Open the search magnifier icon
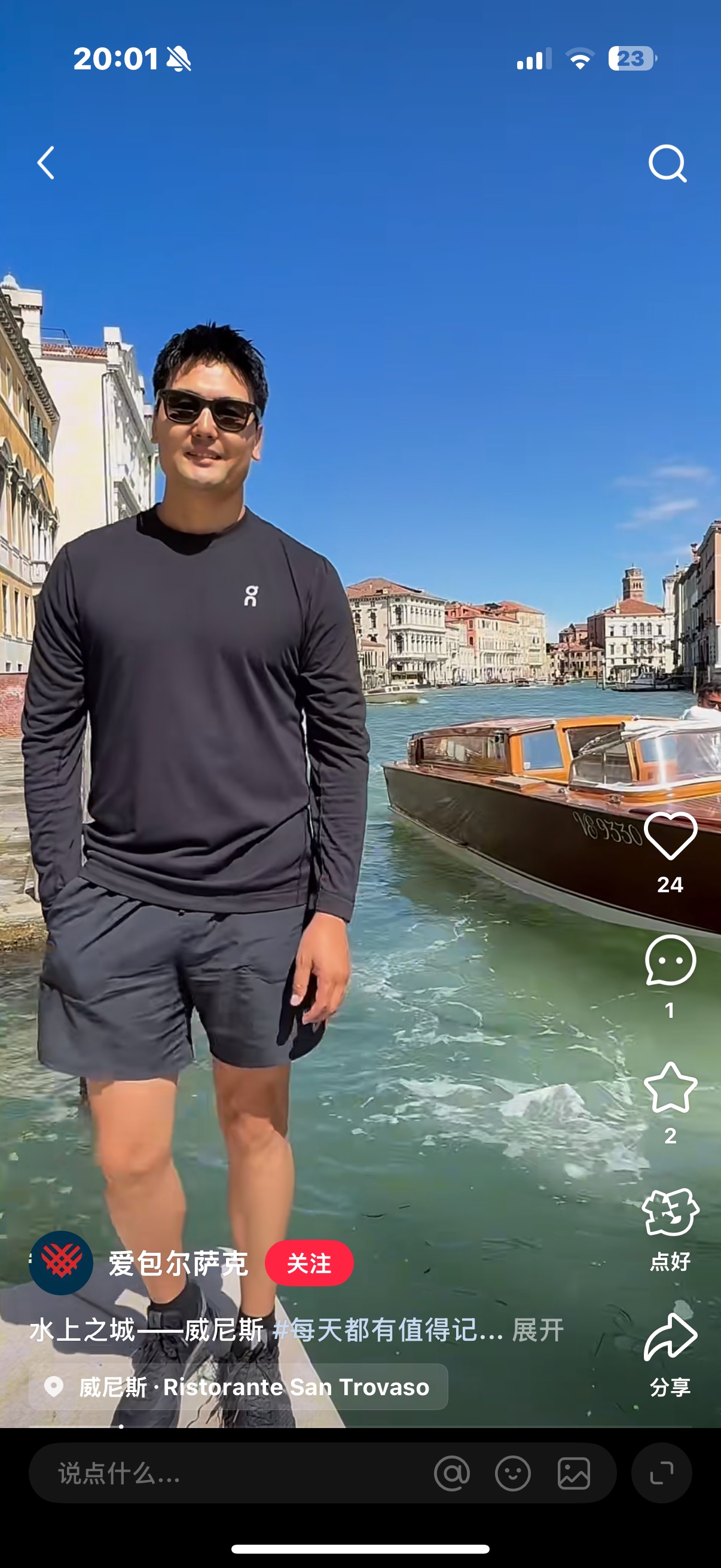 [x=667, y=163]
